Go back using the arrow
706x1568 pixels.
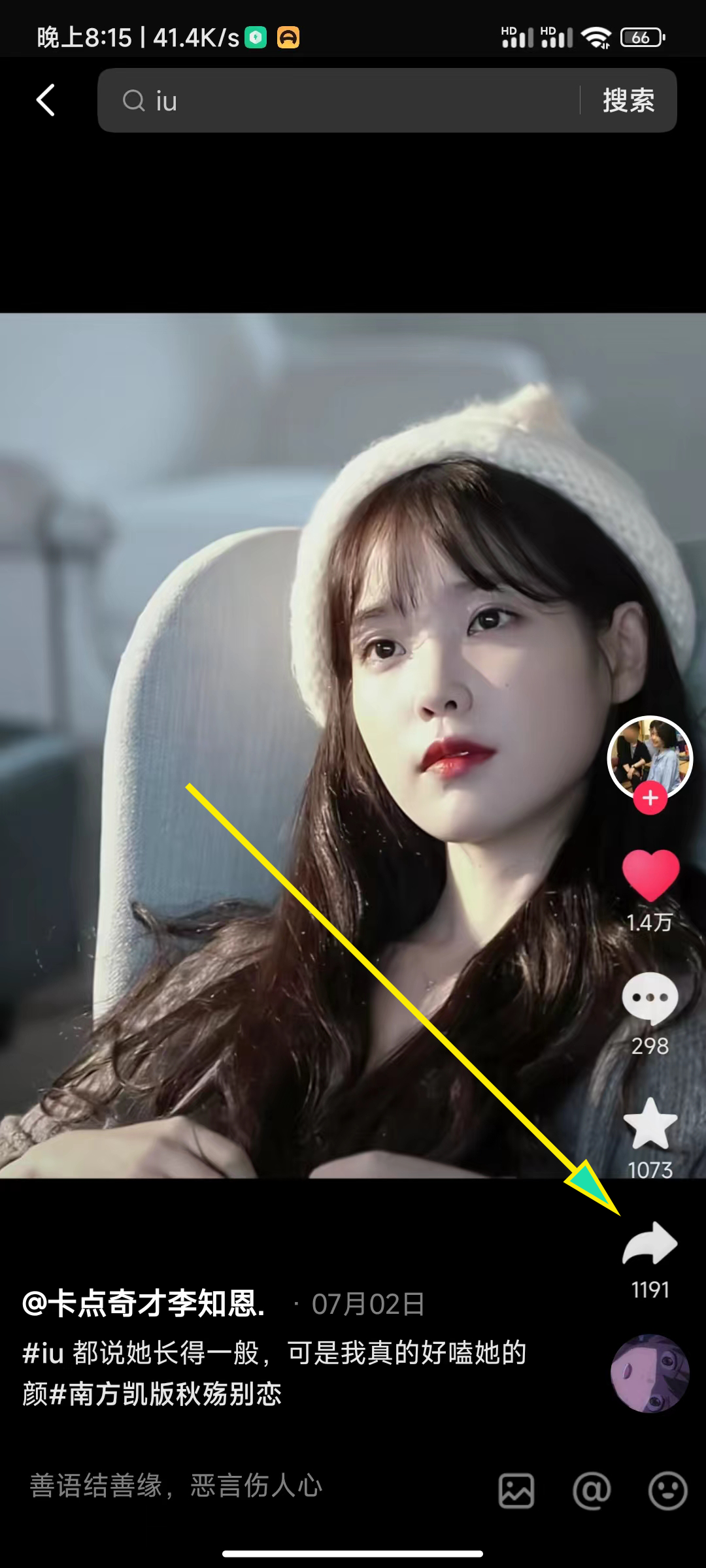(46, 101)
